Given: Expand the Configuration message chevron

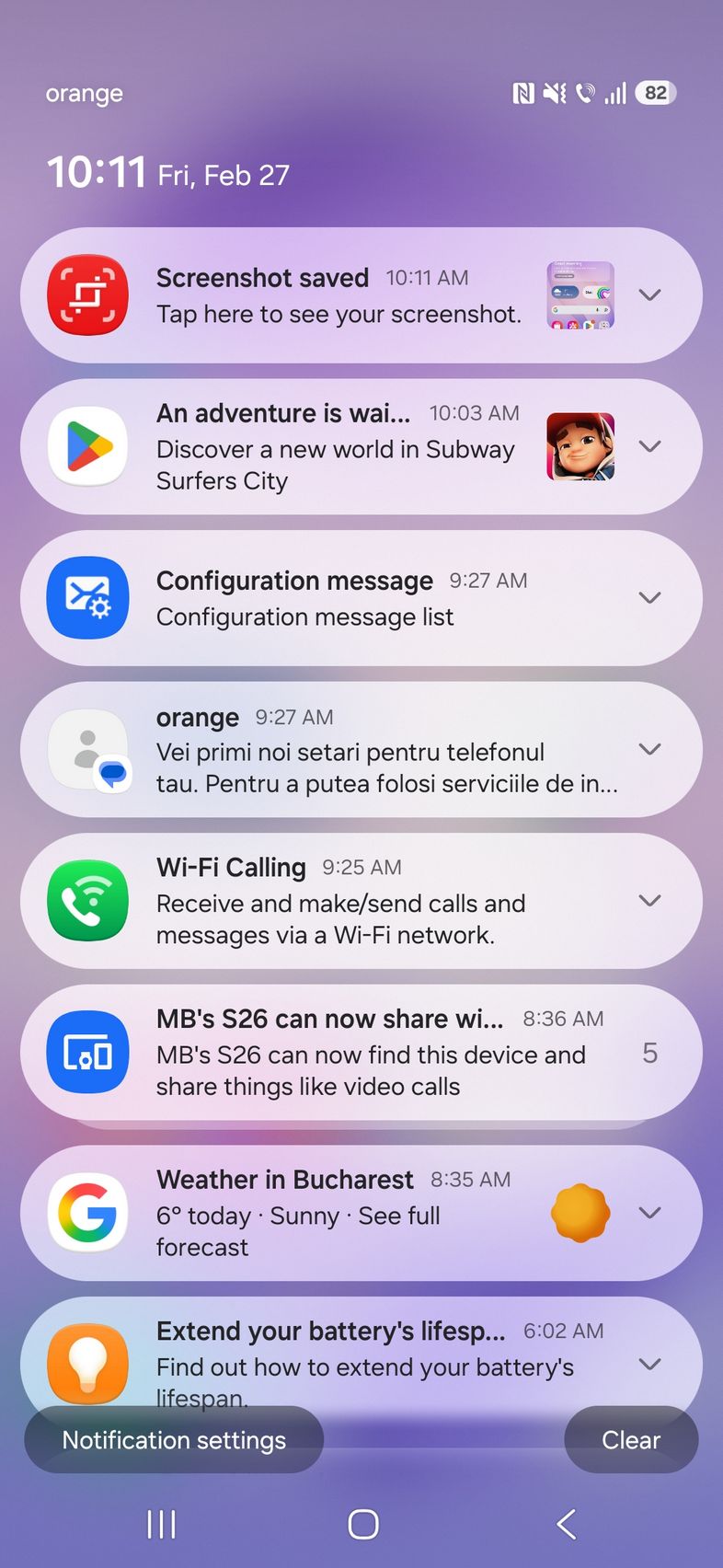Looking at the screenshot, I should (x=649, y=598).
